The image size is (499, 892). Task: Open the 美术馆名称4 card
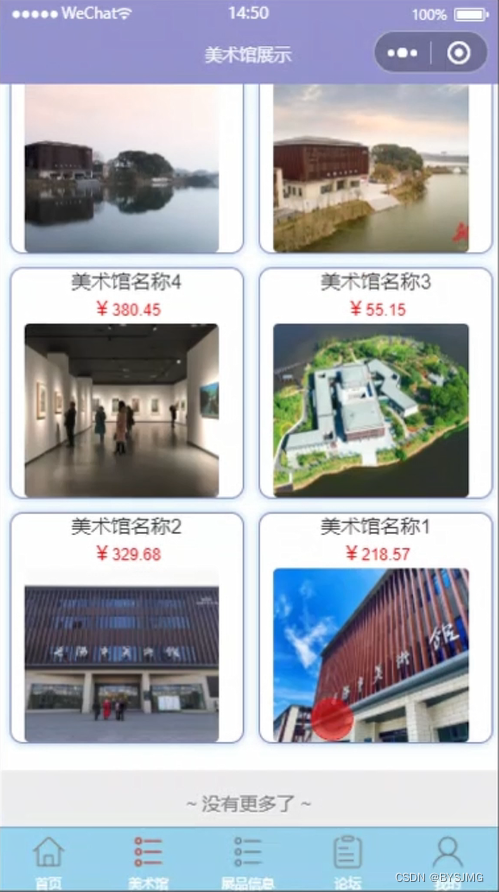click(x=127, y=383)
